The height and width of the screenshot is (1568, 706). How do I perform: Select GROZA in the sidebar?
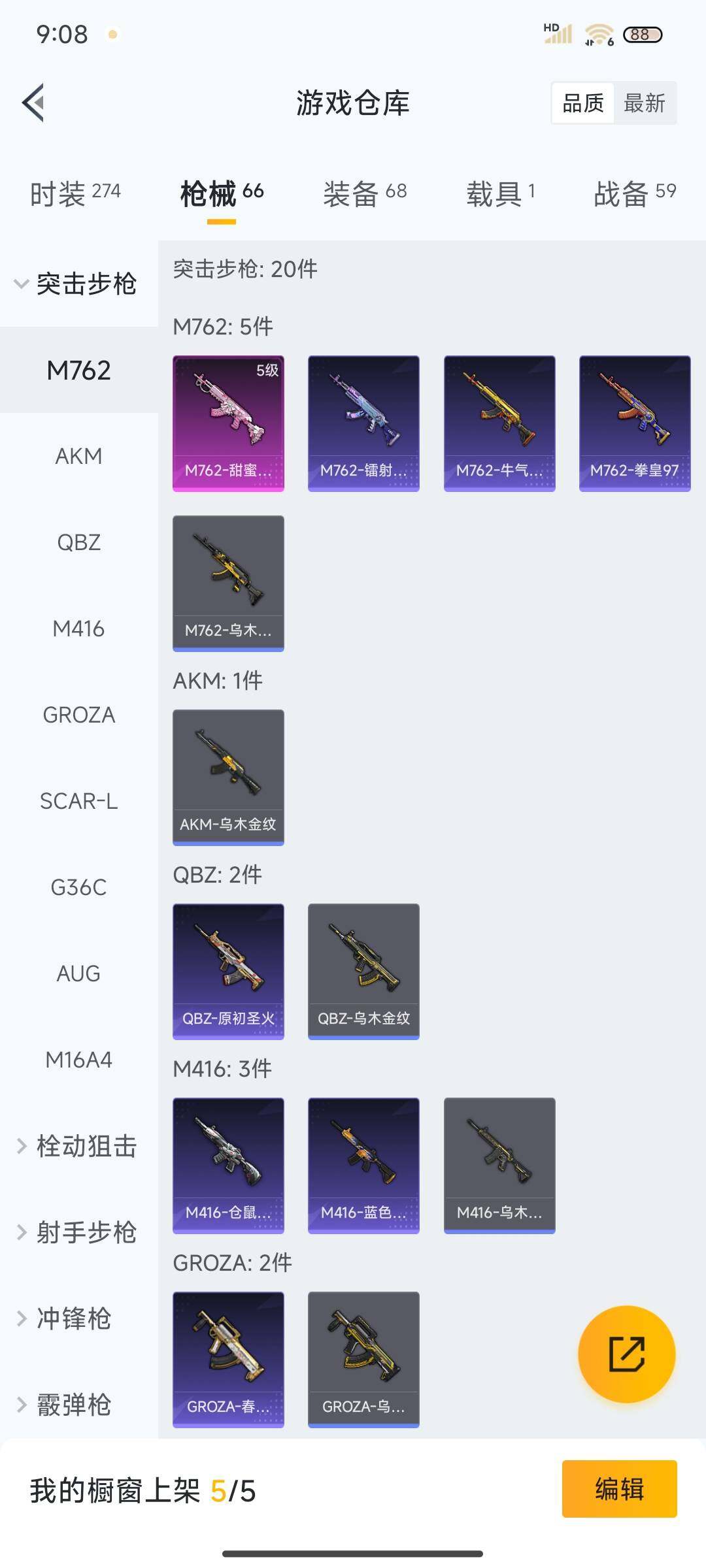pos(78,715)
